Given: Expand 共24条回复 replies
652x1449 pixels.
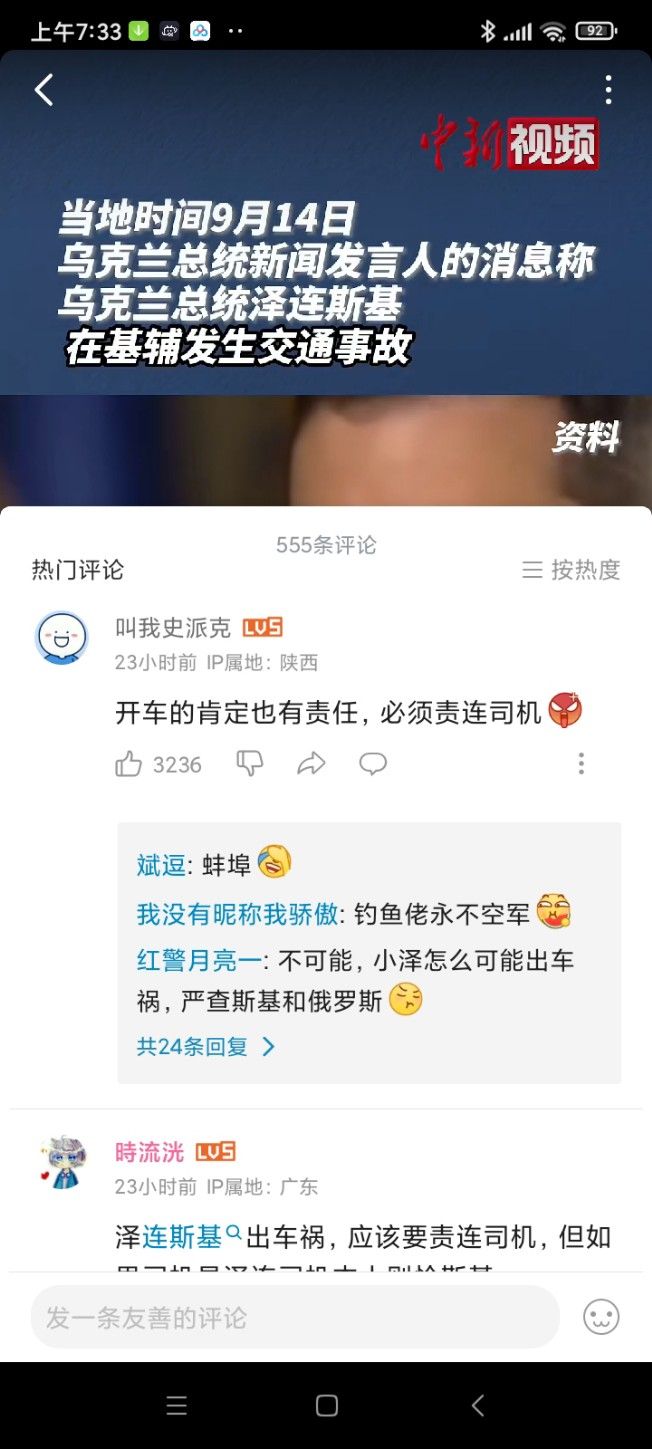Looking at the screenshot, I should point(206,1046).
